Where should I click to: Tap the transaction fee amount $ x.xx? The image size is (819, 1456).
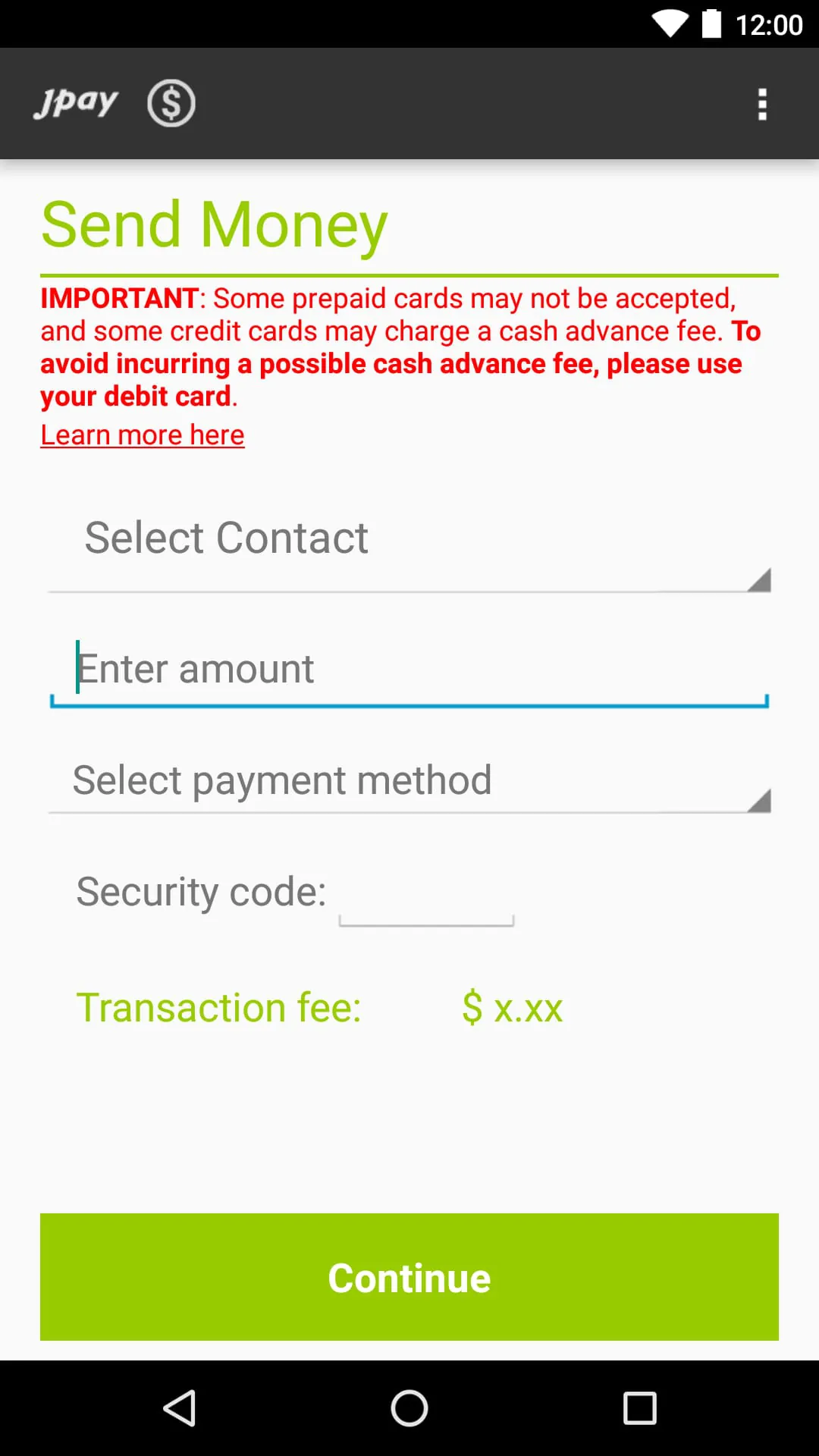(x=512, y=1007)
